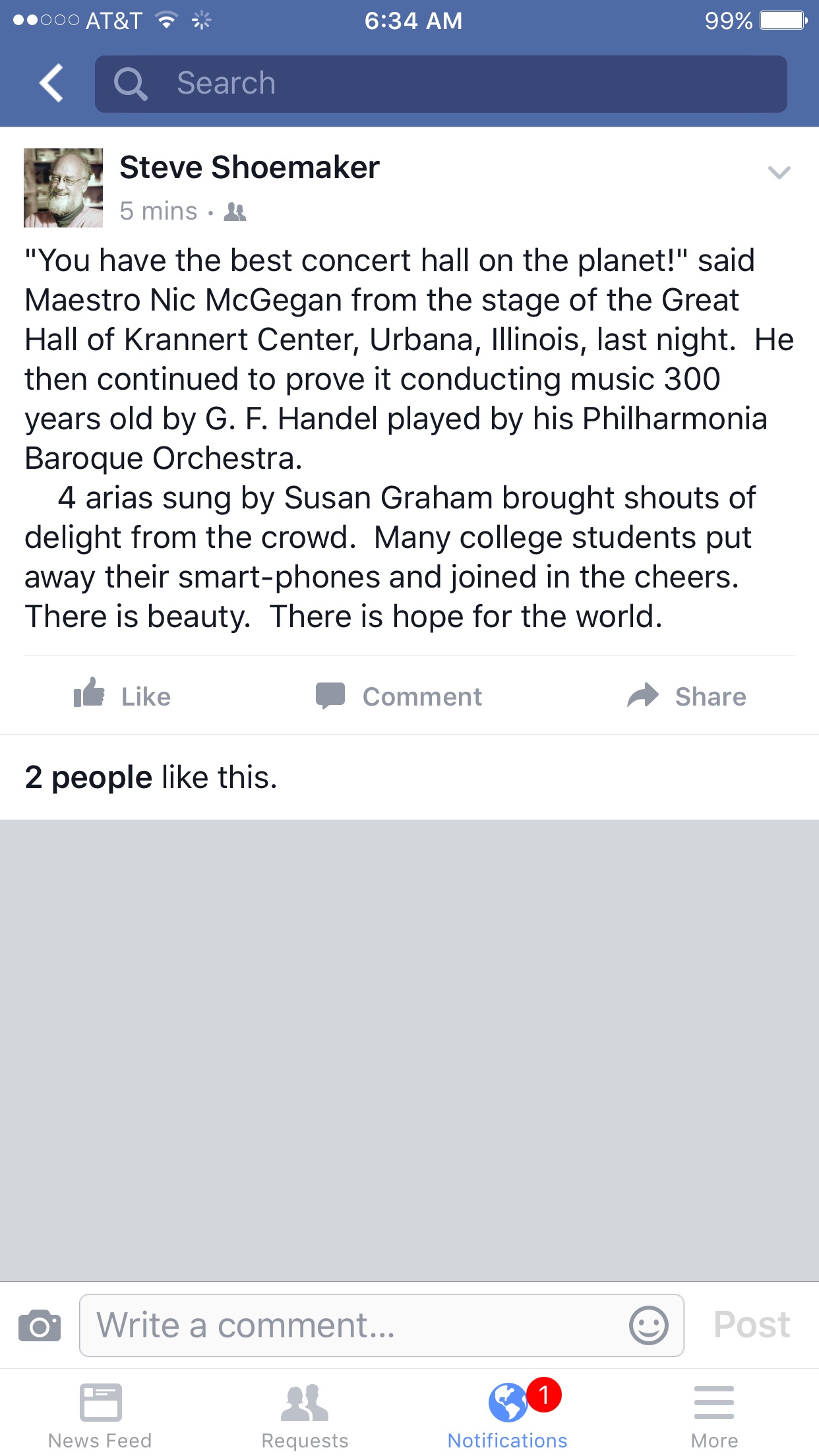
Task: Open the Notifications tab
Action: tap(508, 1415)
